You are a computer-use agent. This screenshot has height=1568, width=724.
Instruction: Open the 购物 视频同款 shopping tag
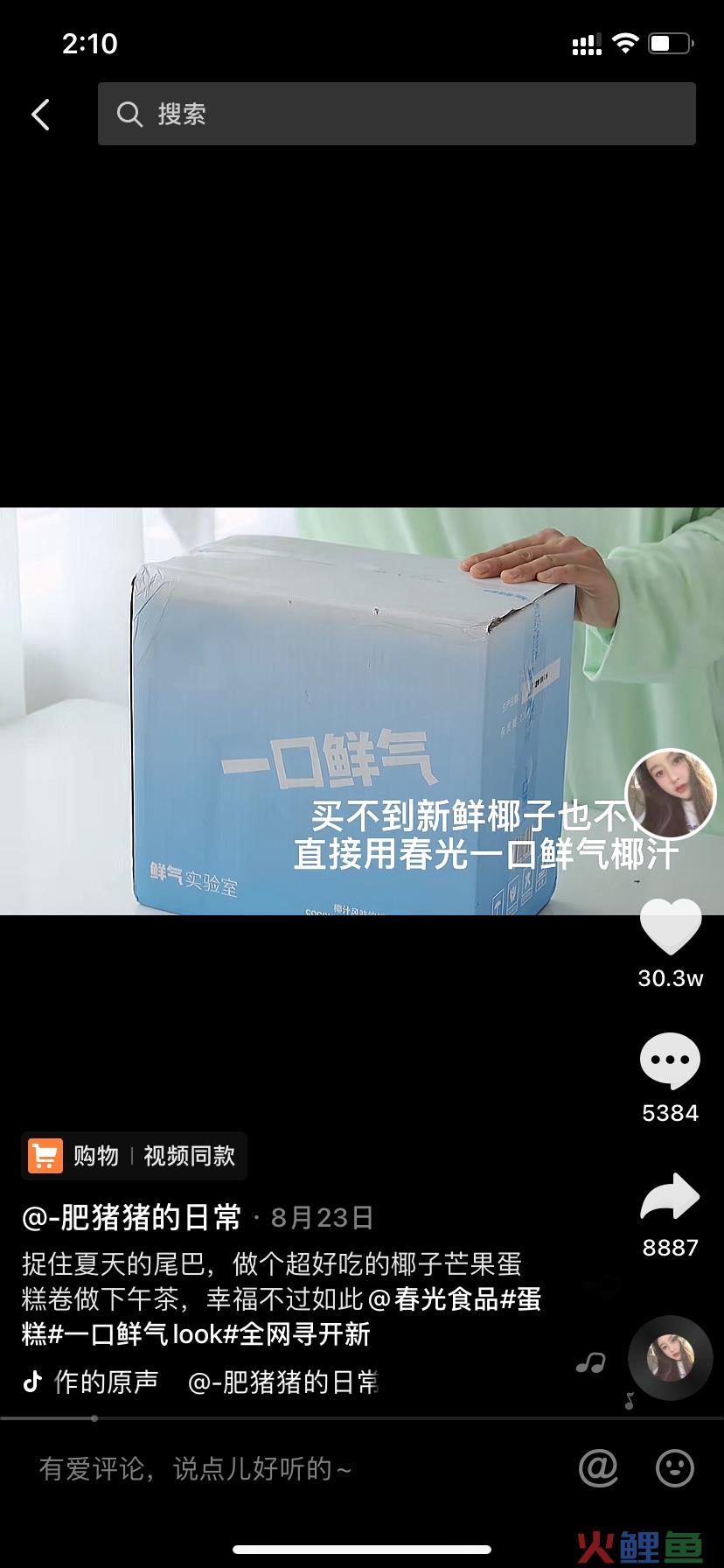tap(134, 1156)
